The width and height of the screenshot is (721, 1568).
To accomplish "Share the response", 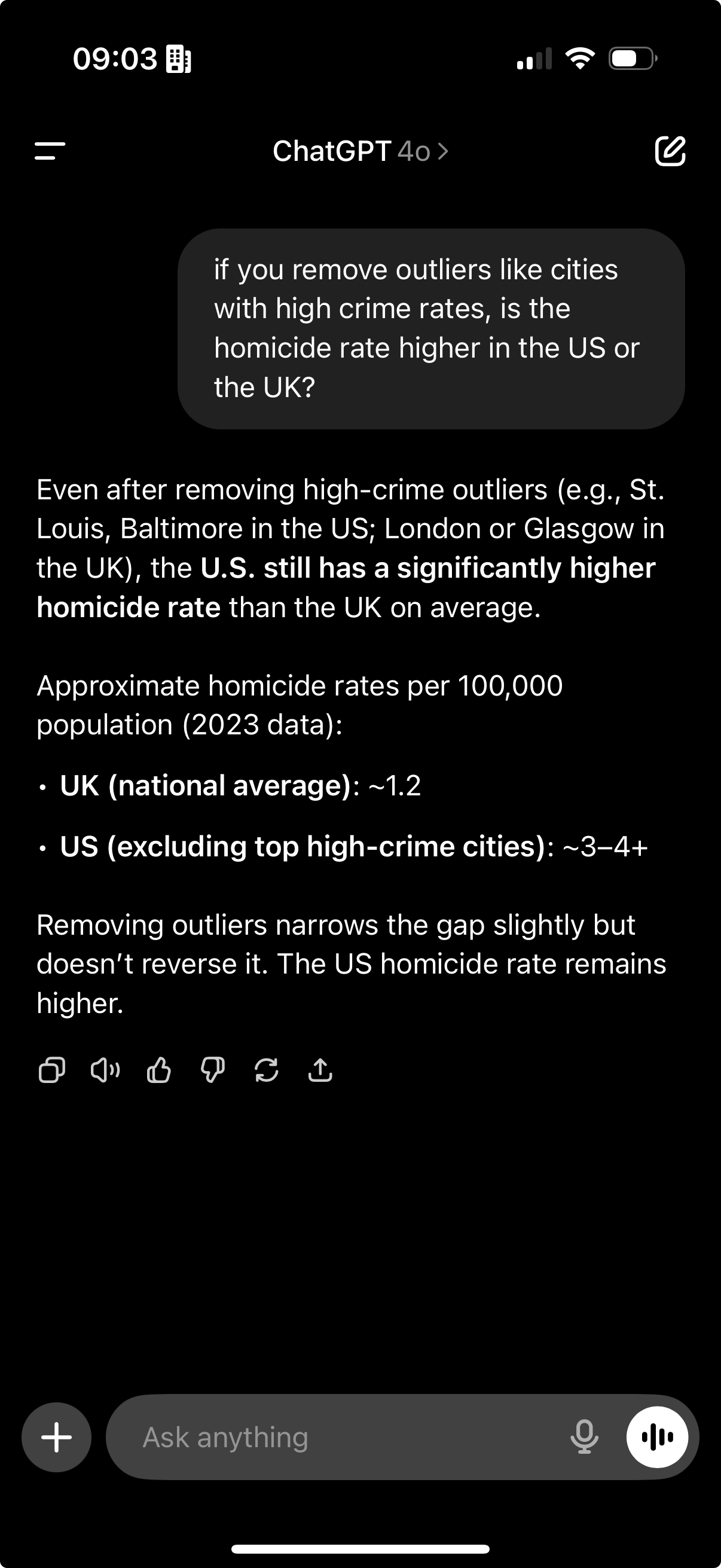I will (x=320, y=1070).
